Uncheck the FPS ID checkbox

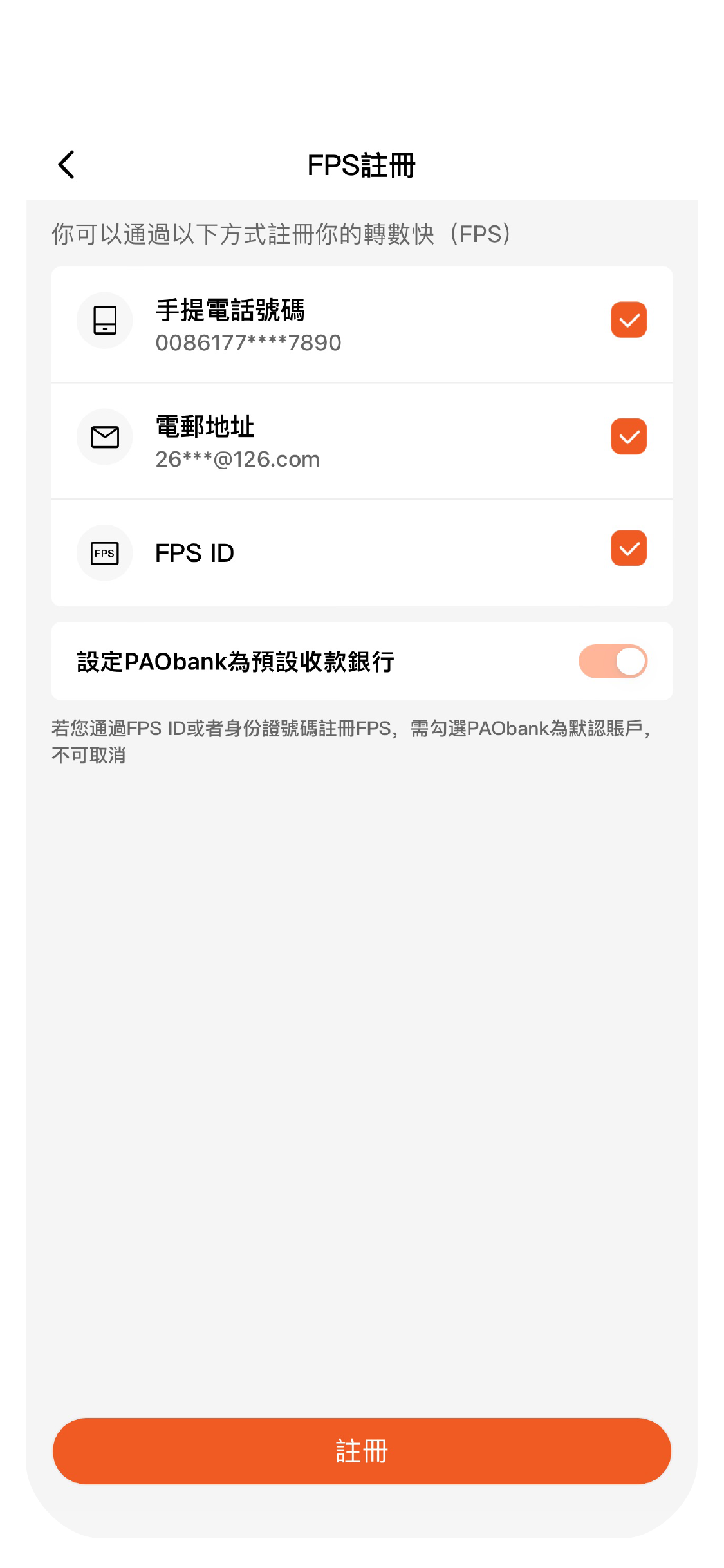coord(628,548)
